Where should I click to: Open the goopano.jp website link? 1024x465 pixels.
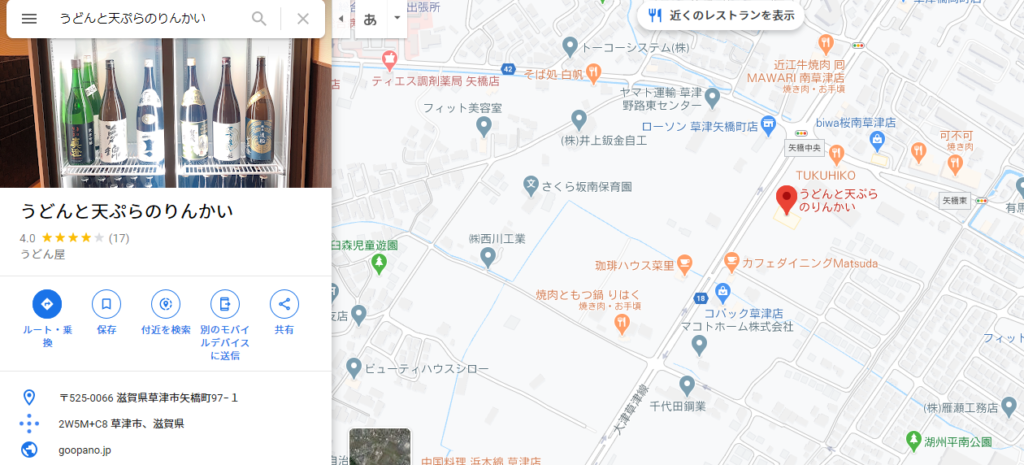[x=86, y=449]
